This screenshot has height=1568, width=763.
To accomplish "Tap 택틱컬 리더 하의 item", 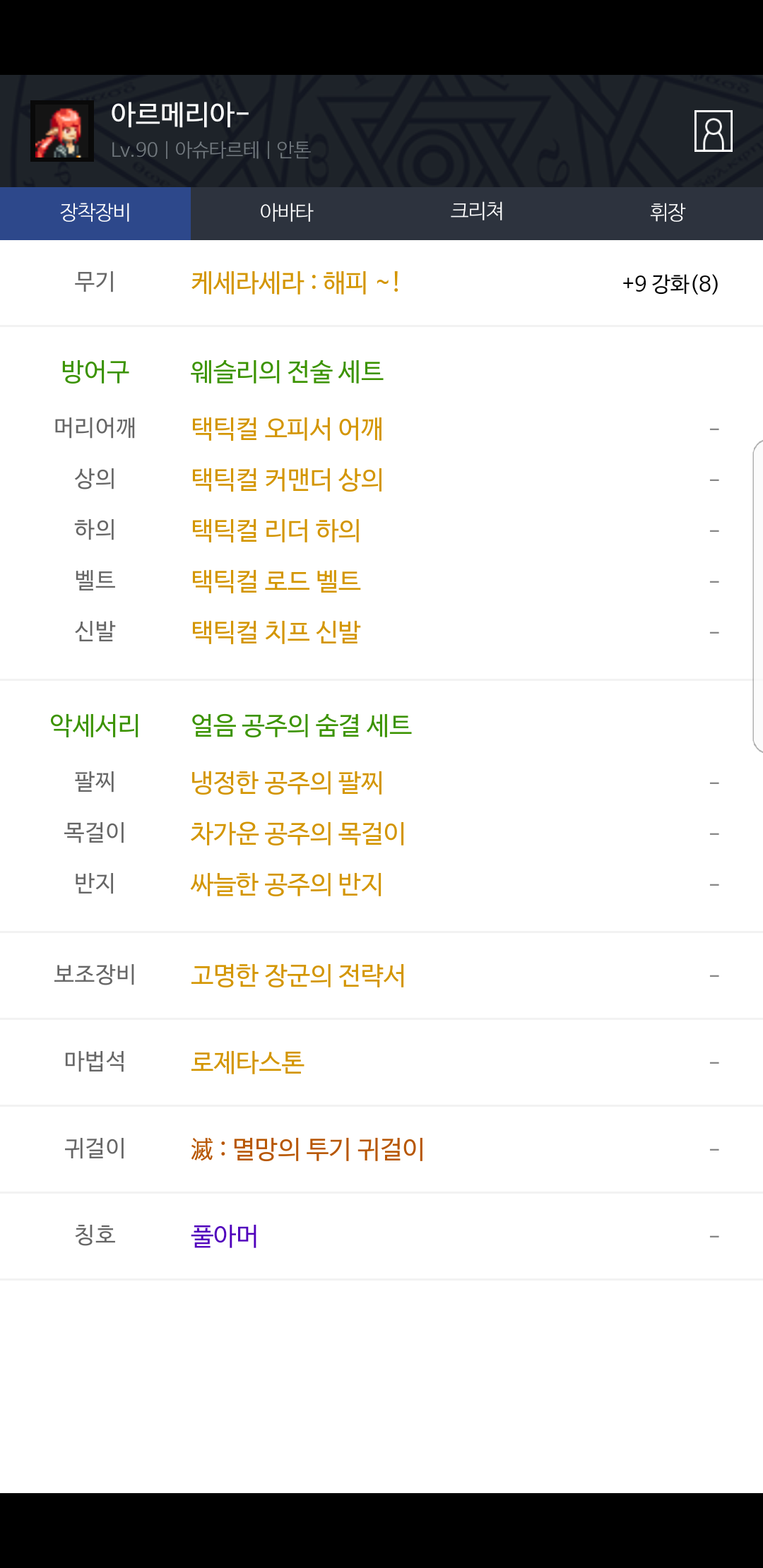I will [x=276, y=530].
